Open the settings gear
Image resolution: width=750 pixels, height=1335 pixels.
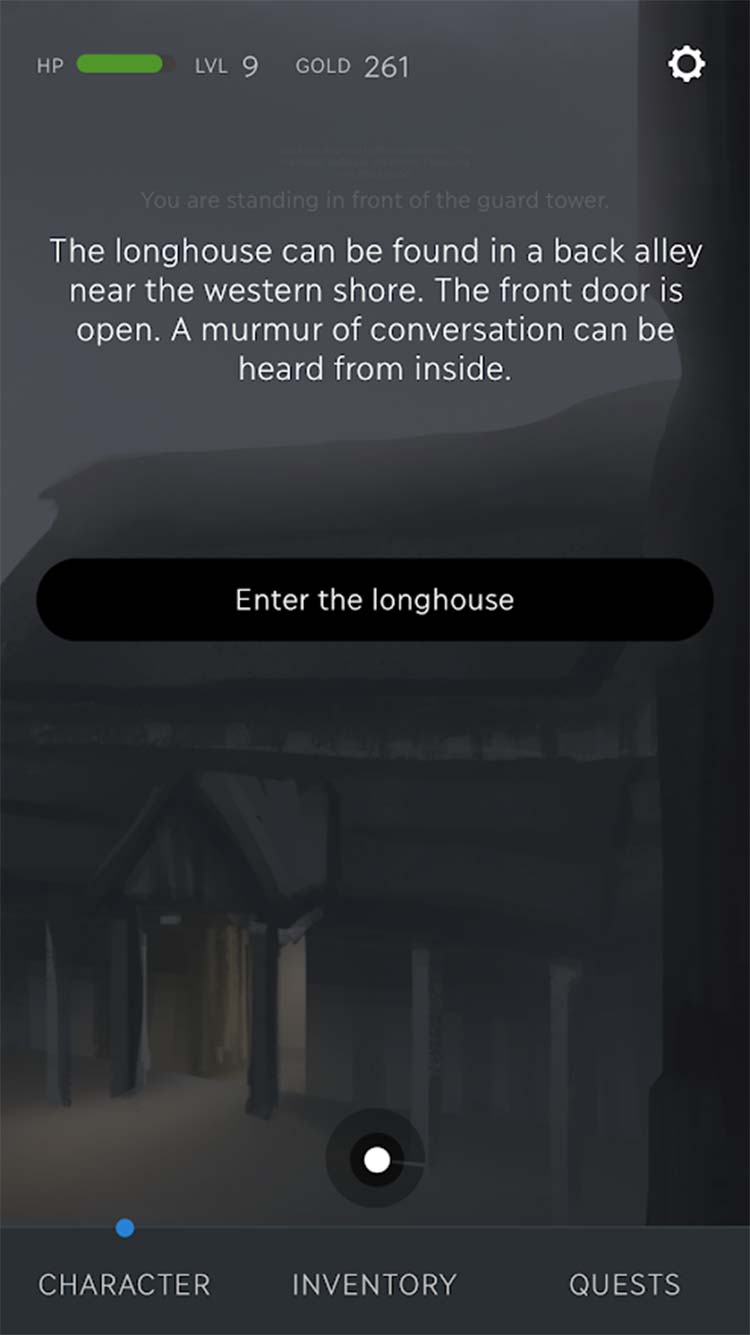click(x=686, y=65)
